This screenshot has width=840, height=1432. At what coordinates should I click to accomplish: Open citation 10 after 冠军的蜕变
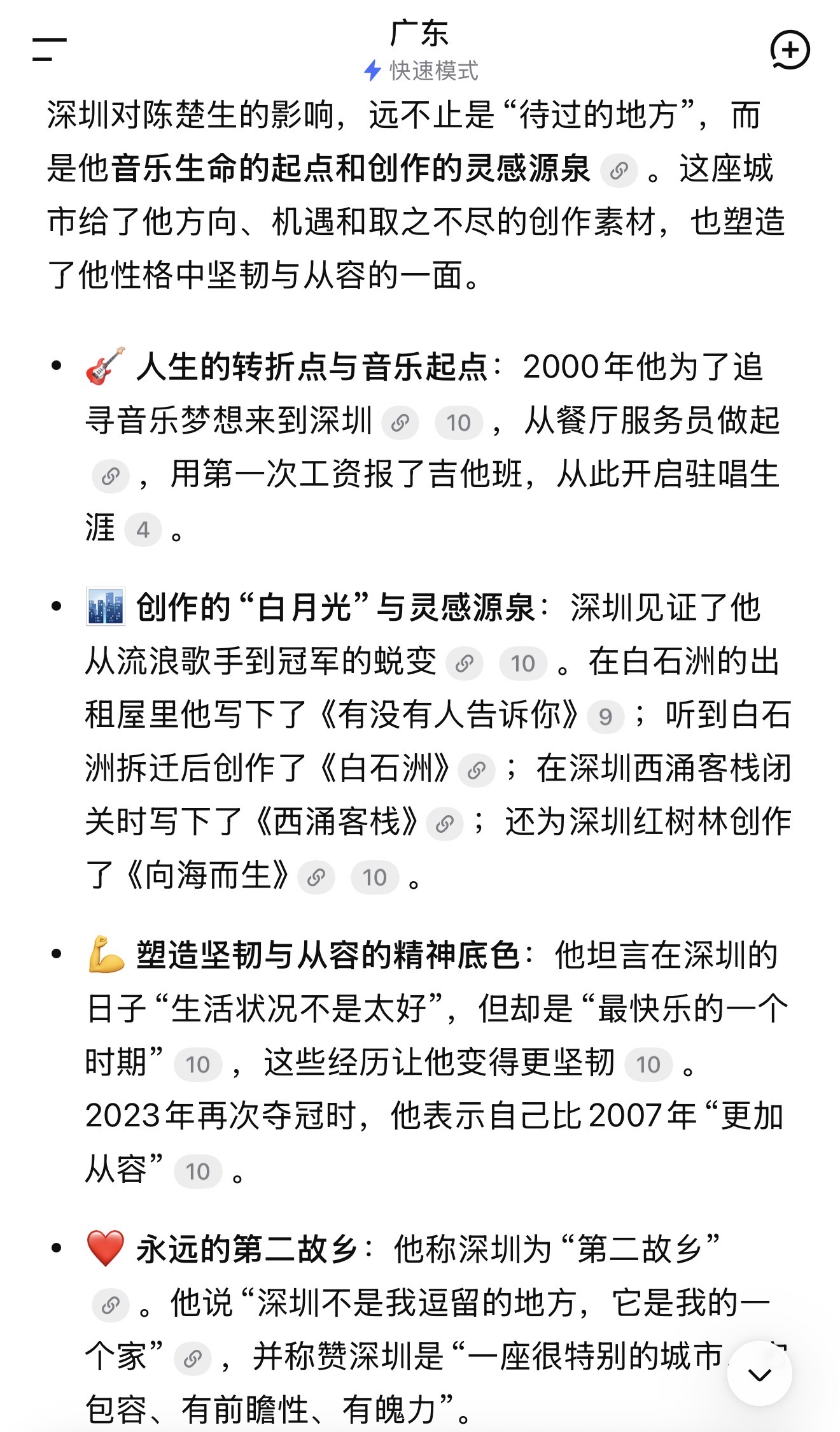[x=523, y=663]
